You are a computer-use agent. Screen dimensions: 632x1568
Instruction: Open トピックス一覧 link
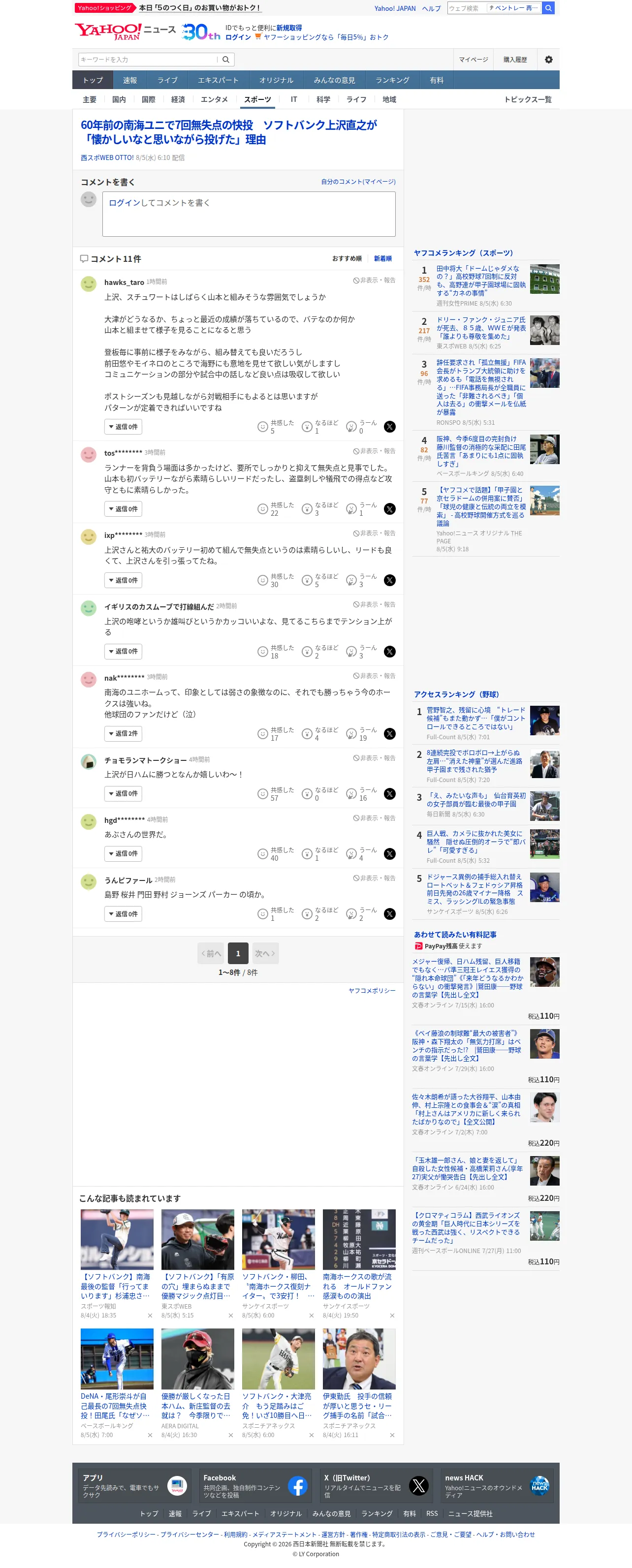point(527,100)
